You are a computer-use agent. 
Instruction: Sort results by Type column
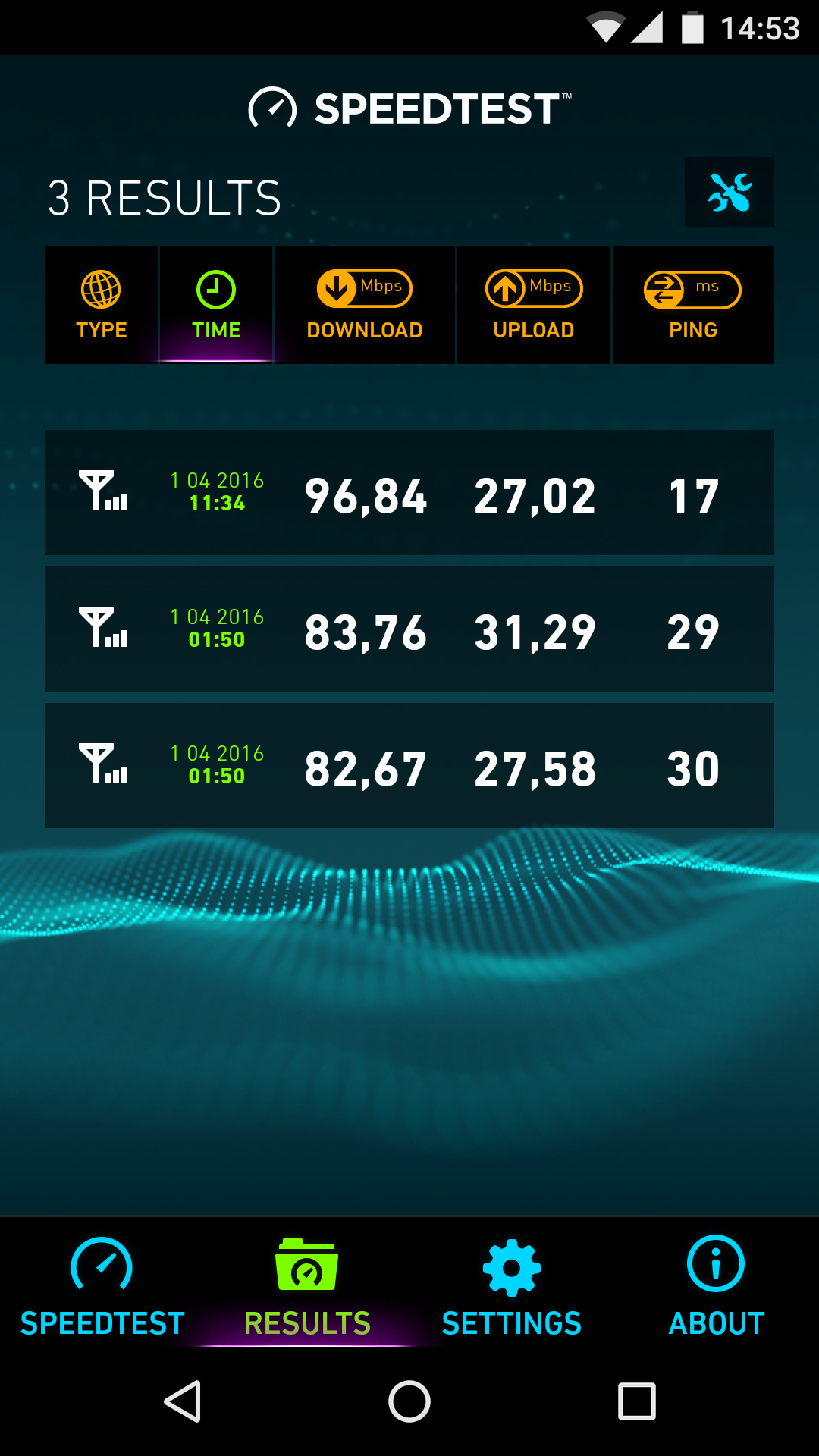pos(102,305)
